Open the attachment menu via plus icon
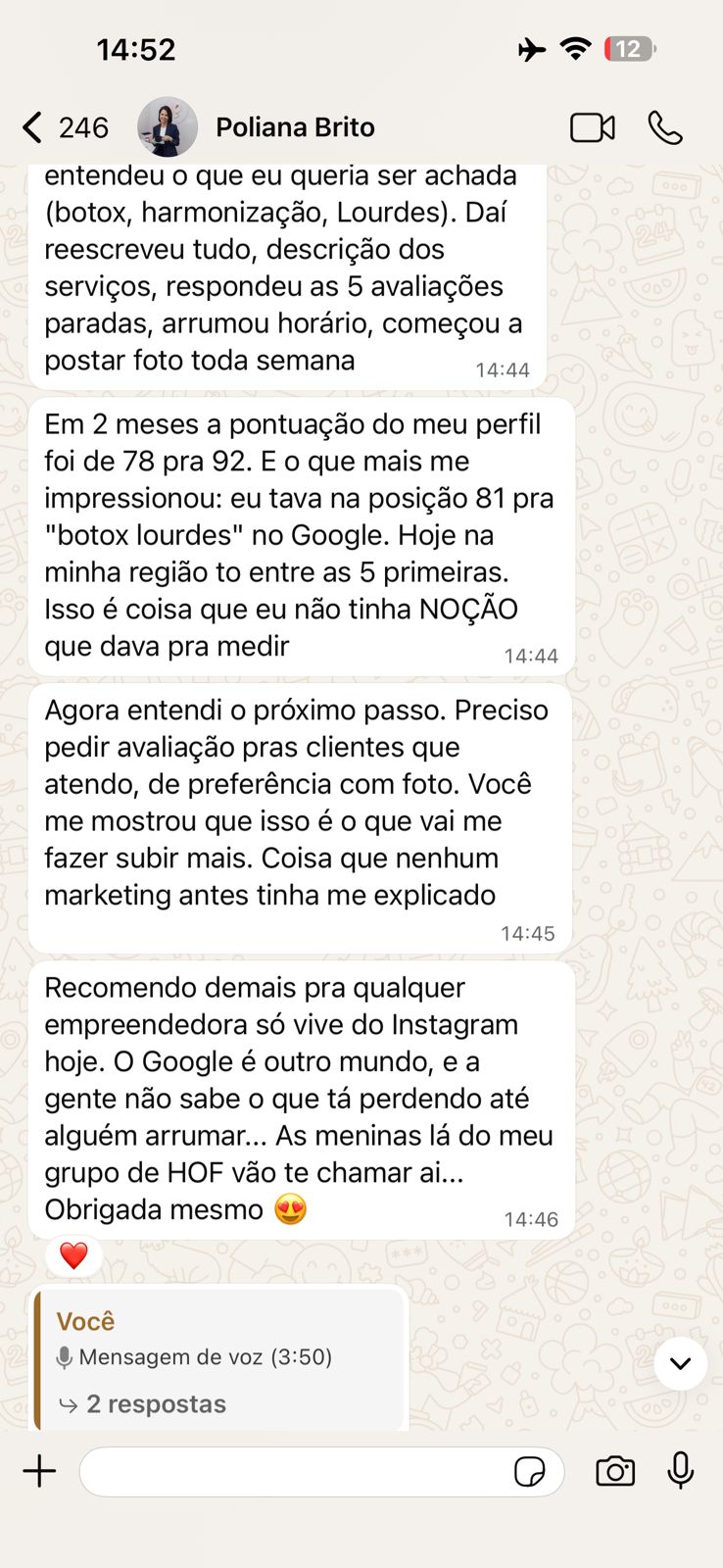 39,1471
